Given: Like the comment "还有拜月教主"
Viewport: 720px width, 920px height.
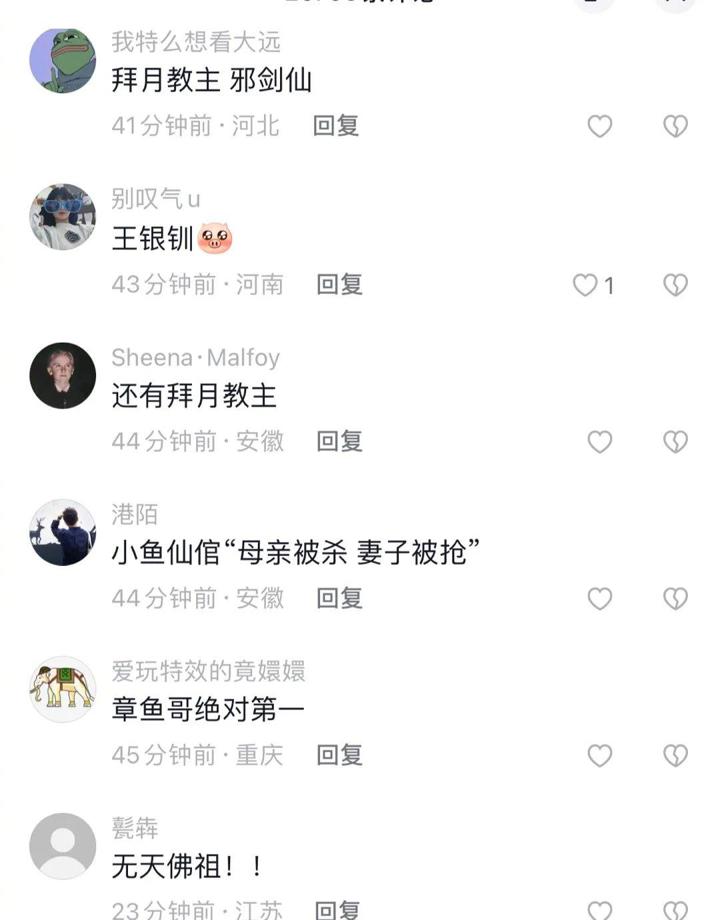Looking at the screenshot, I should coord(599,442).
